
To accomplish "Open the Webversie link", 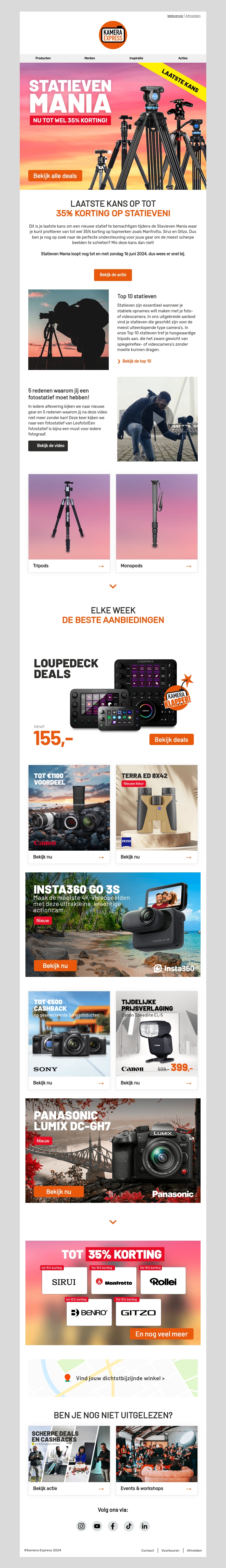I will tap(175, 16).
